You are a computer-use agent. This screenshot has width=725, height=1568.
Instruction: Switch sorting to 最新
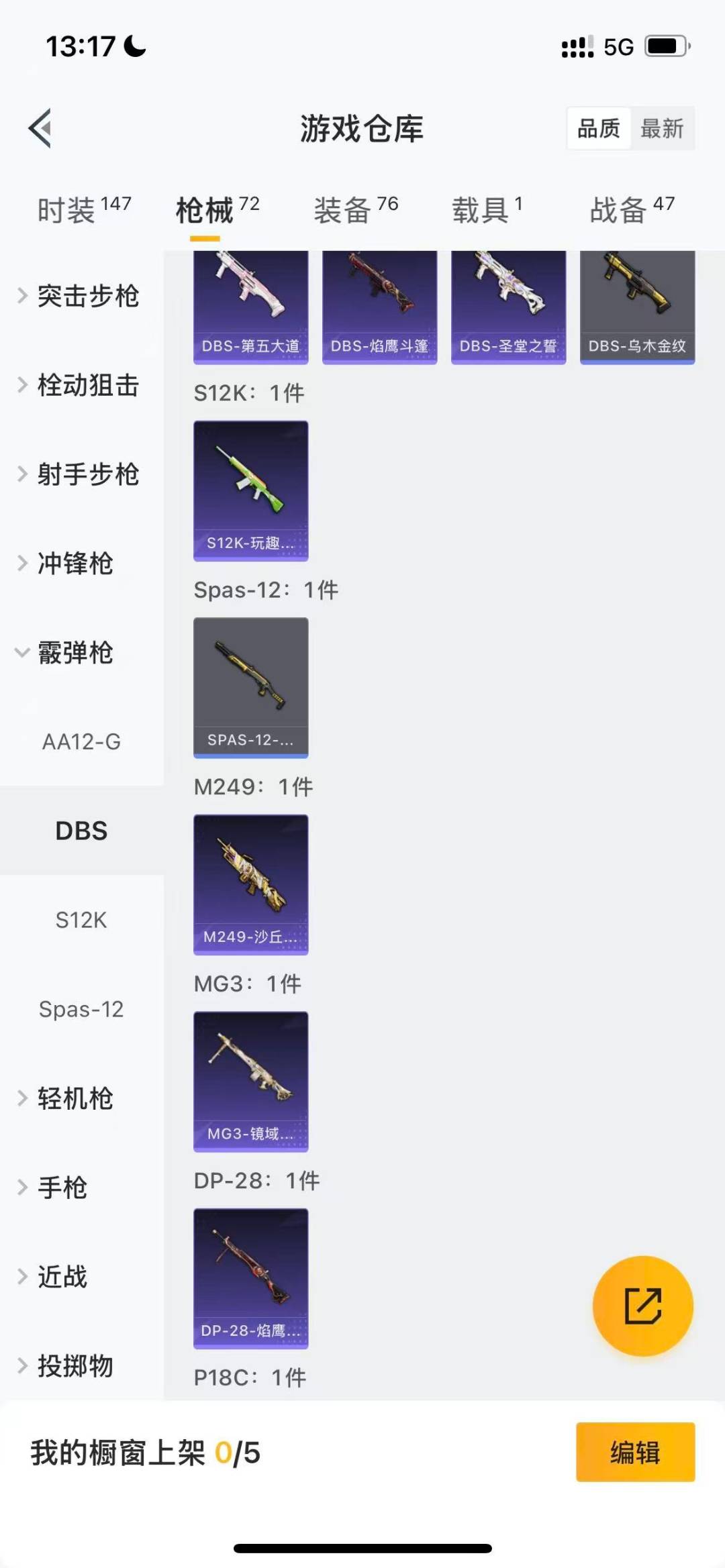coord(661,128)
